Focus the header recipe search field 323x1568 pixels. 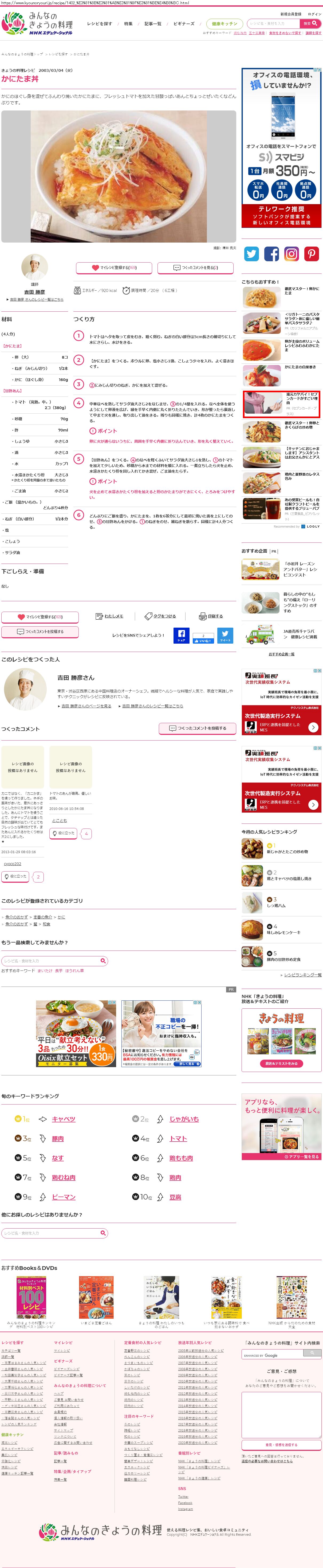pos(273,24)
